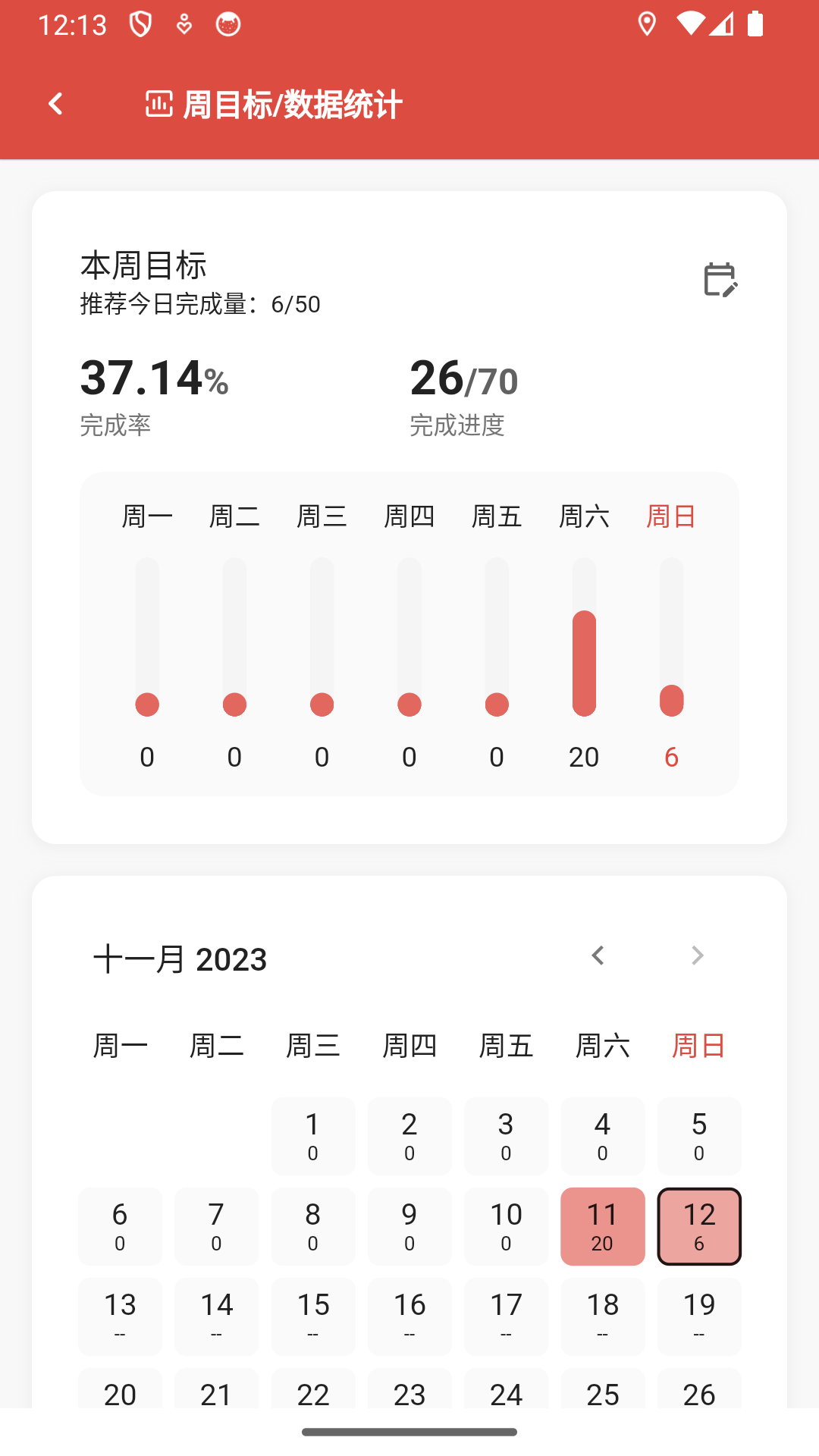
Task: Select November 11 showing 20 on calendar
Action: coord(603,1226)
